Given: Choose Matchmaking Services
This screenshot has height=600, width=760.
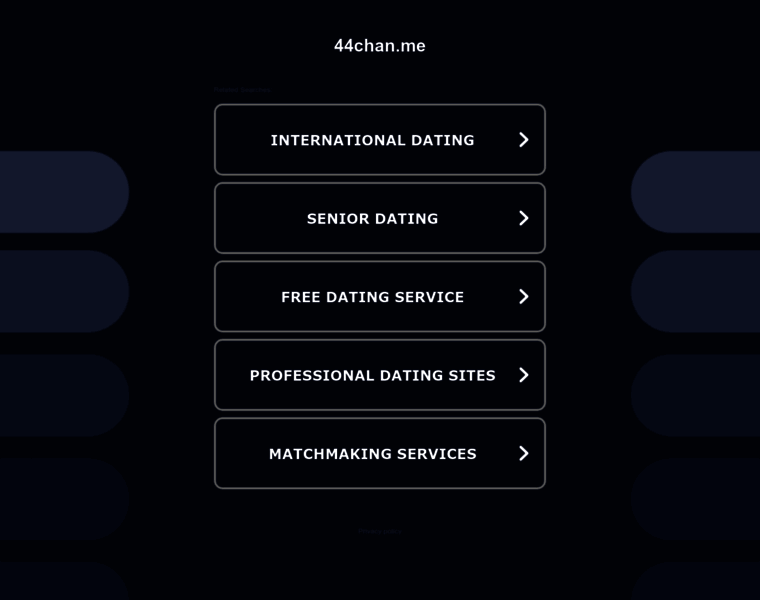Looking at the screenshot, I should click(379, 454).
